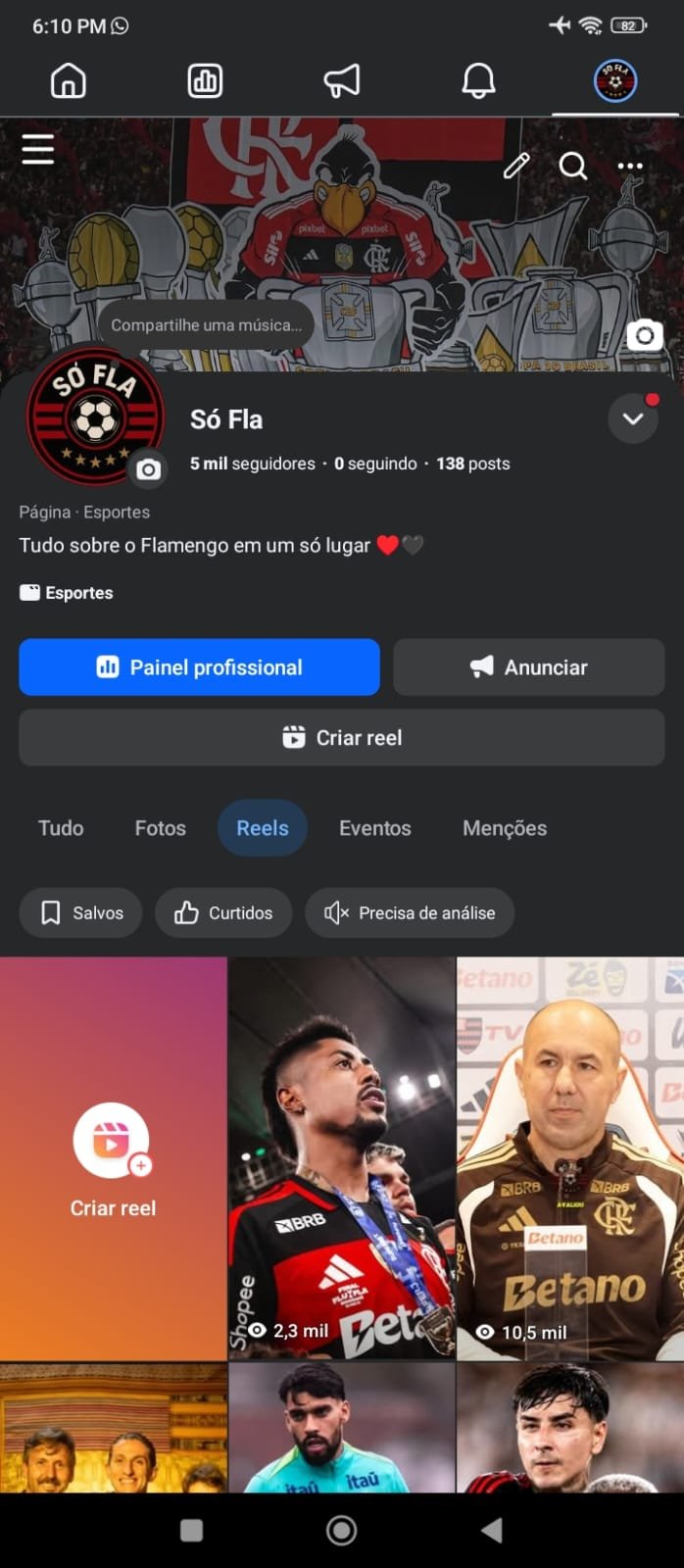Change the cover photo via camera icon
Image resolution: width=684 pixels, height=1568 pixels.
coord(645,336)
